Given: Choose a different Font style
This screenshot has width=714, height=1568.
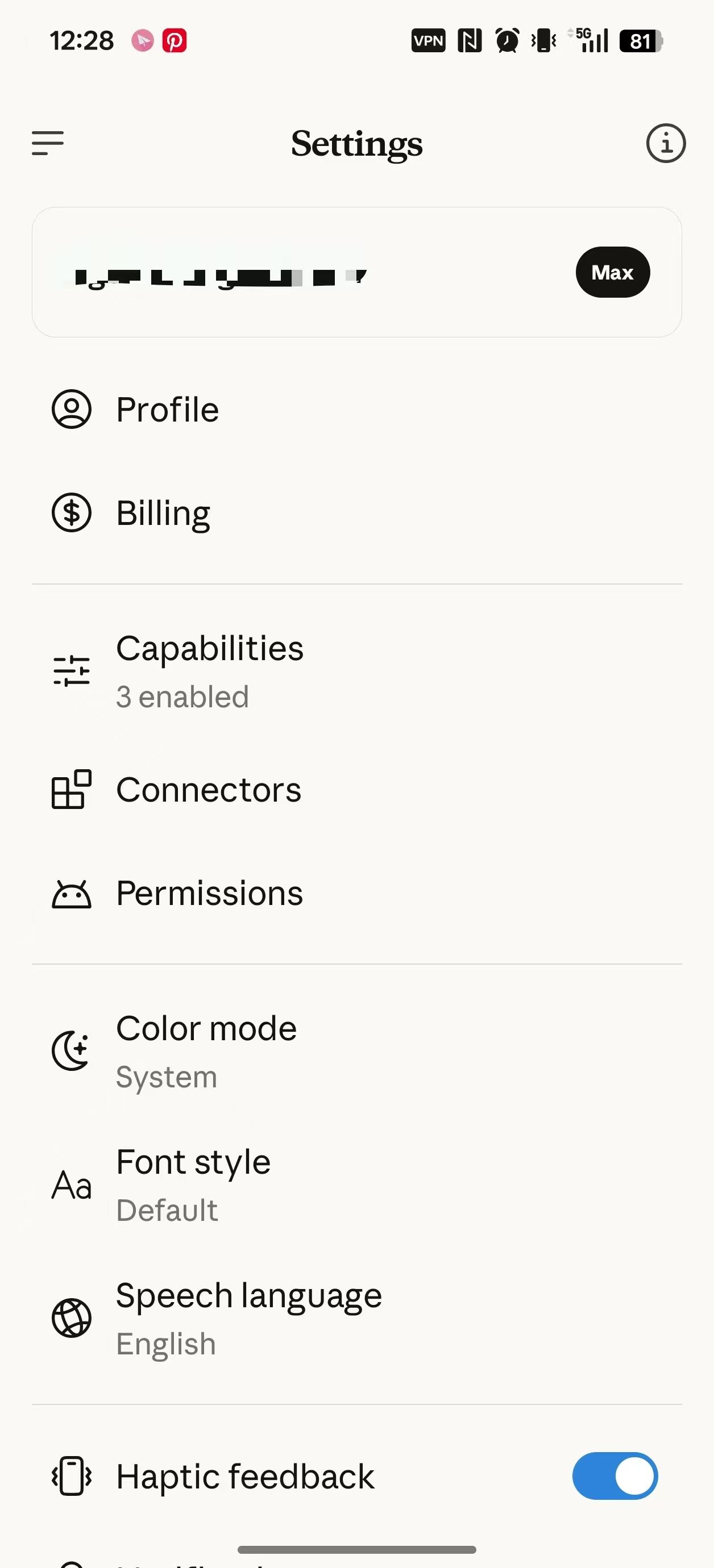Looking at the screenshot, I should click(x=193, y=1185).
